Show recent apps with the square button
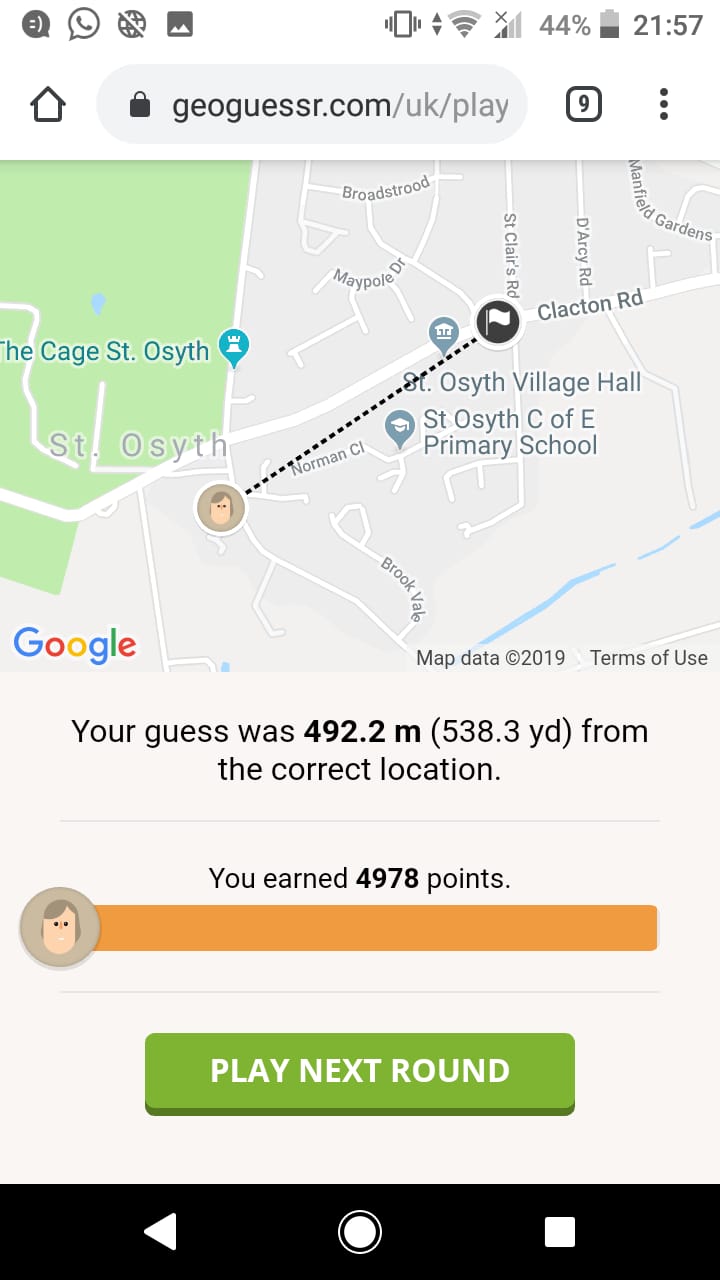 pos(559,1232)
